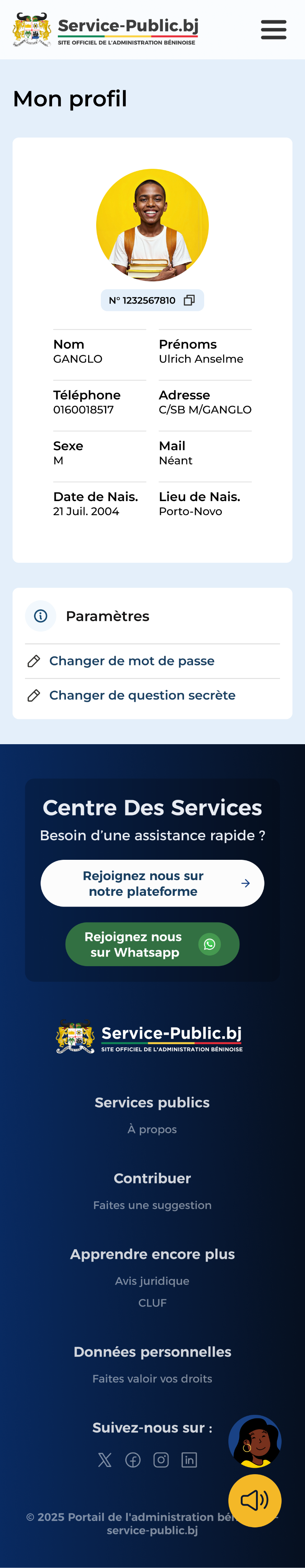Open Changer de mot de passe
Screen dimensions: 305x1568
coord(131,660)
